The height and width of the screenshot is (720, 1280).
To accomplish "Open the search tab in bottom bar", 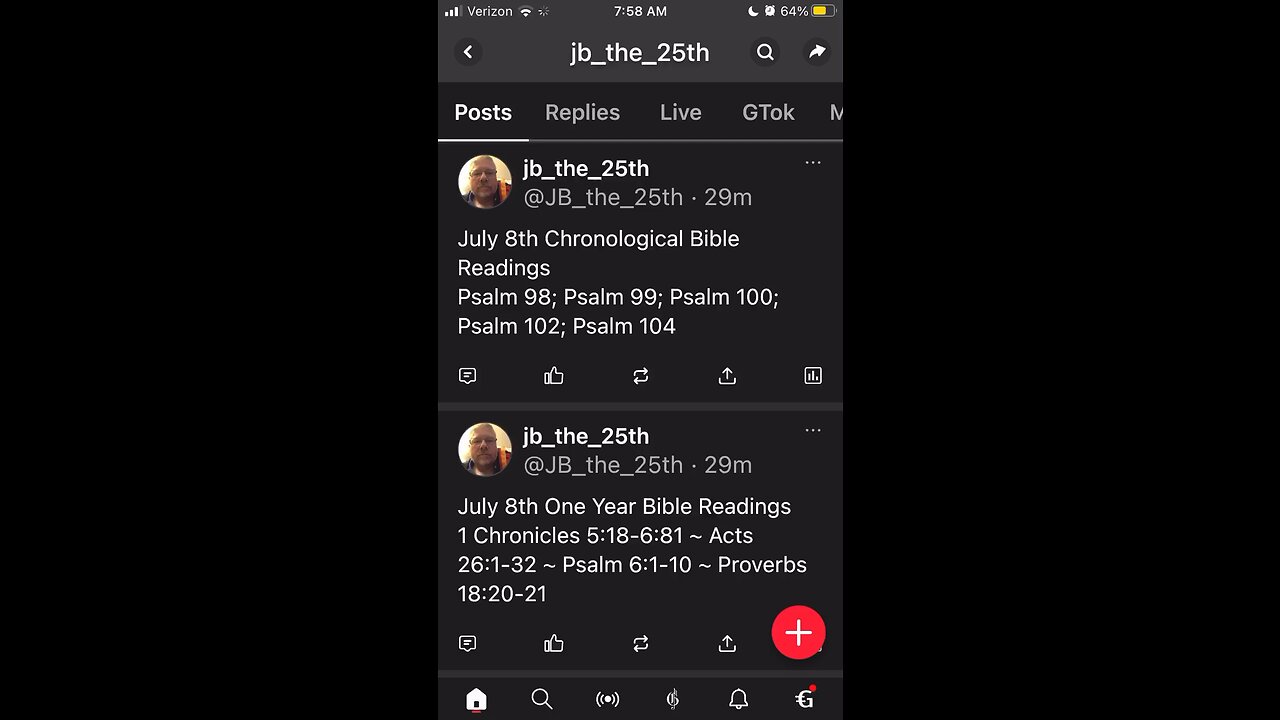I will point(542,699).
